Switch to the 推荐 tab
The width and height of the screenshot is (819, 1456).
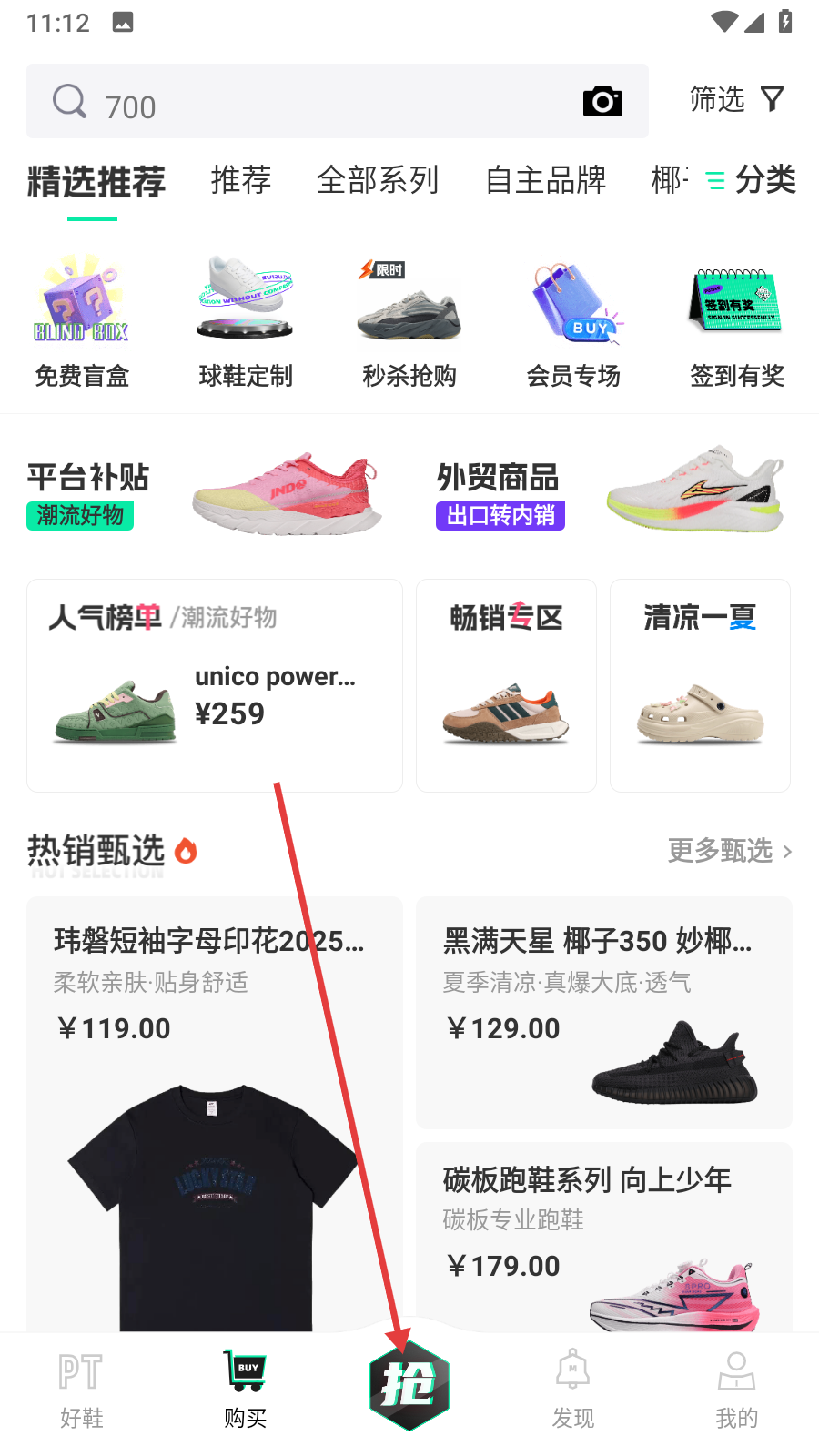point(241,180)
